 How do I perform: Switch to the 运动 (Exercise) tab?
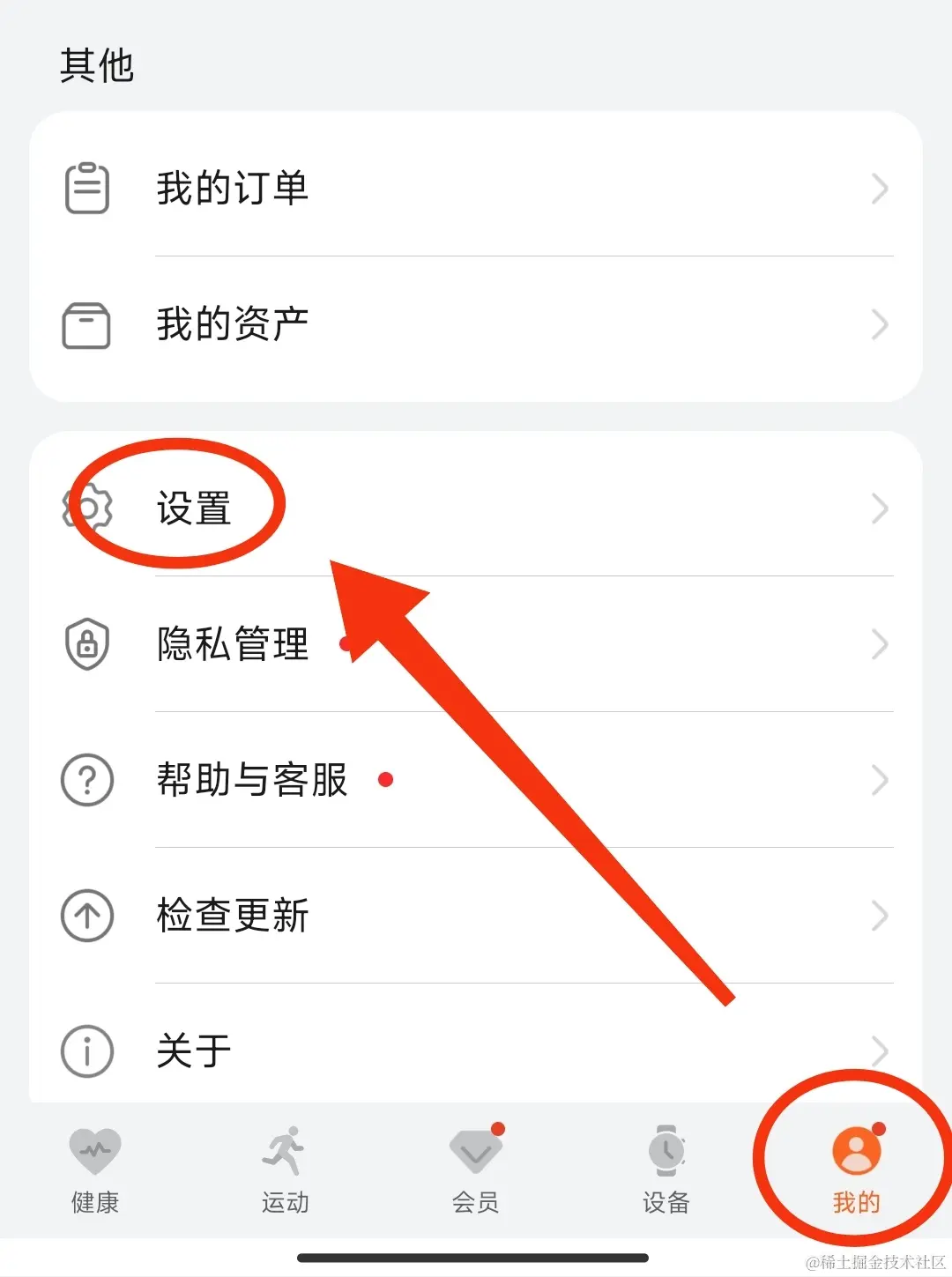[x=285, y=1169]
